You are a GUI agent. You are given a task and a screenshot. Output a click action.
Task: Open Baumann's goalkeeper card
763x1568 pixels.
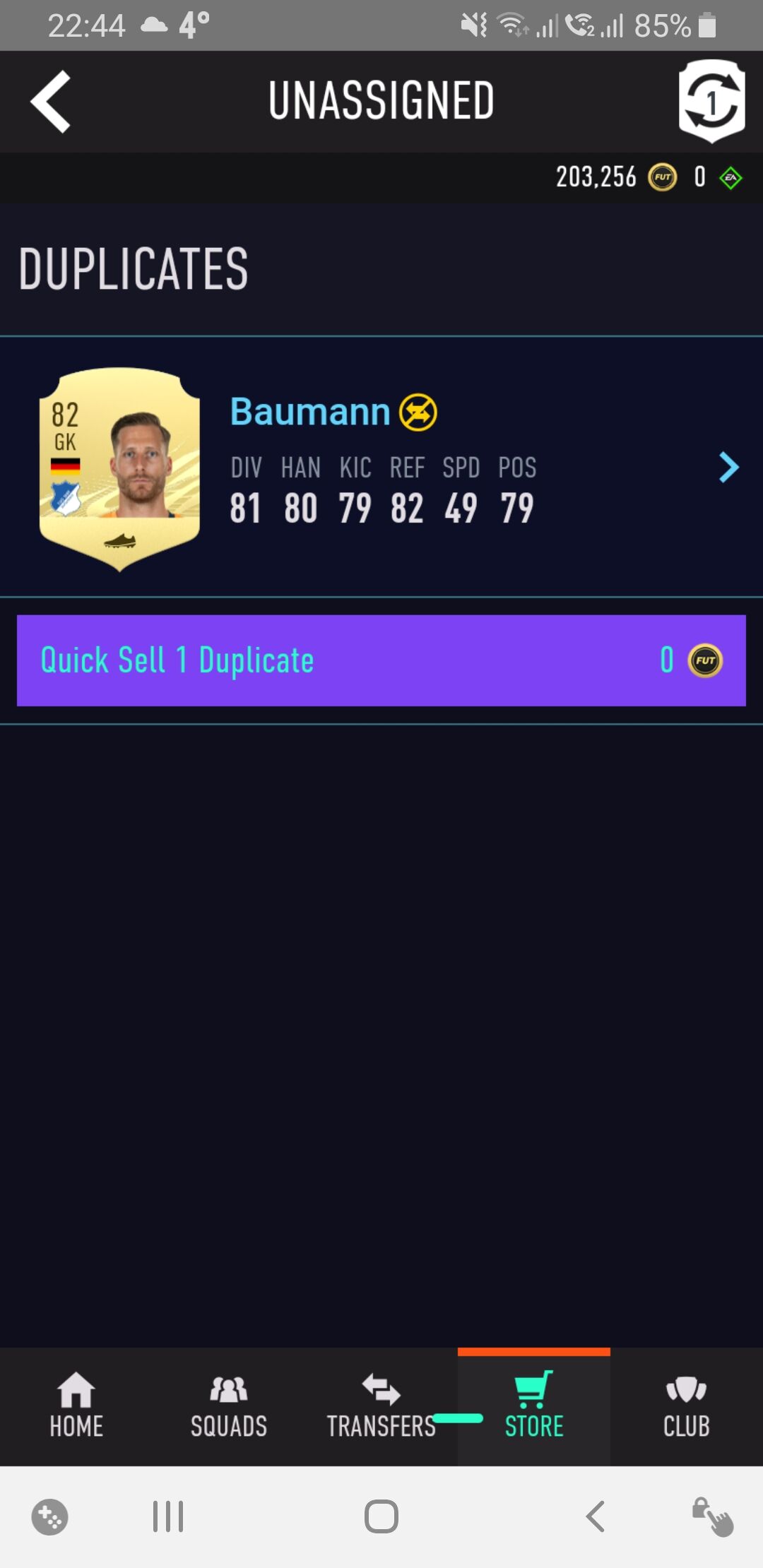[x=119, y=468]
